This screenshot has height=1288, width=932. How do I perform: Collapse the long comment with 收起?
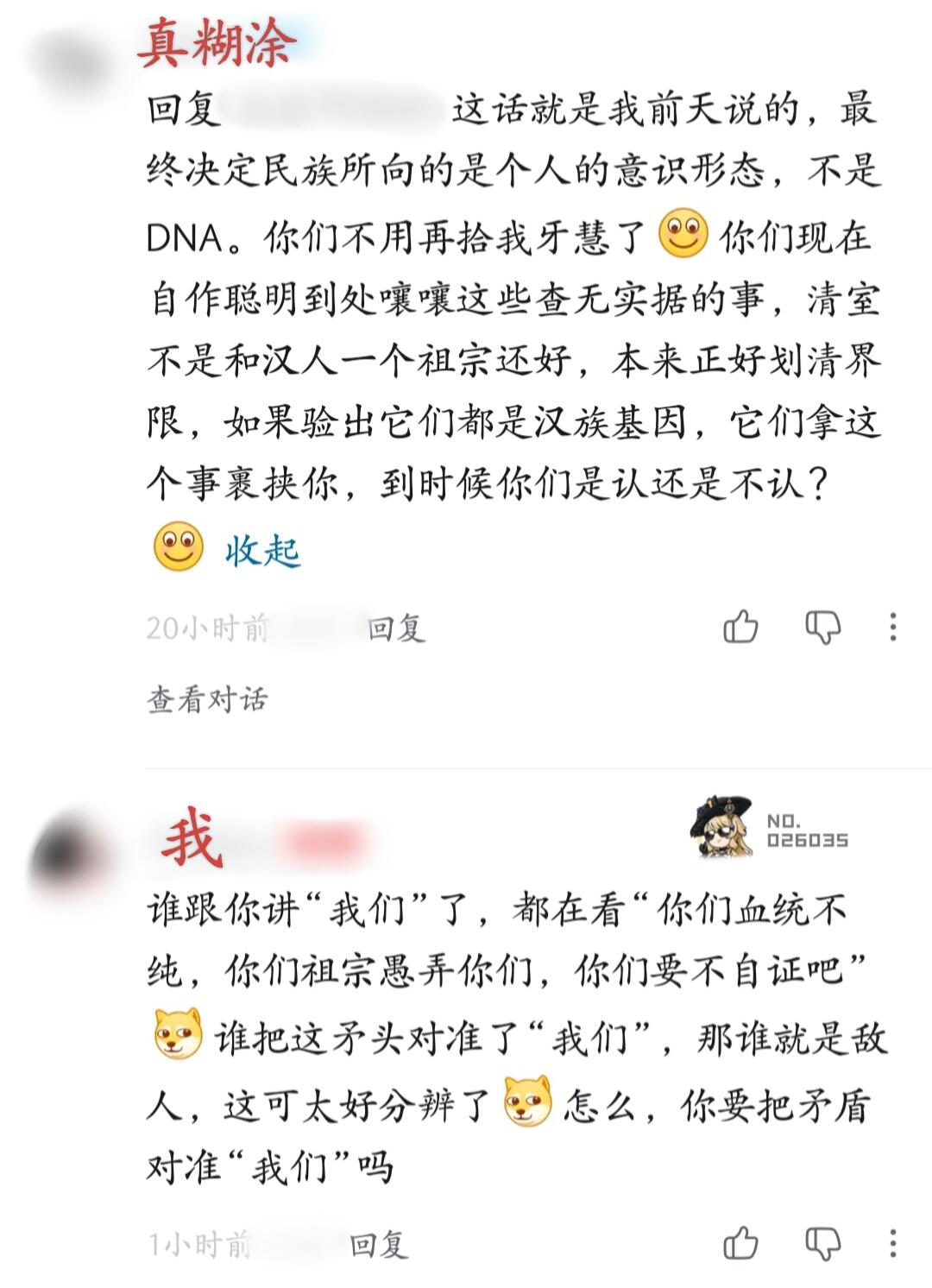(262, 550)
